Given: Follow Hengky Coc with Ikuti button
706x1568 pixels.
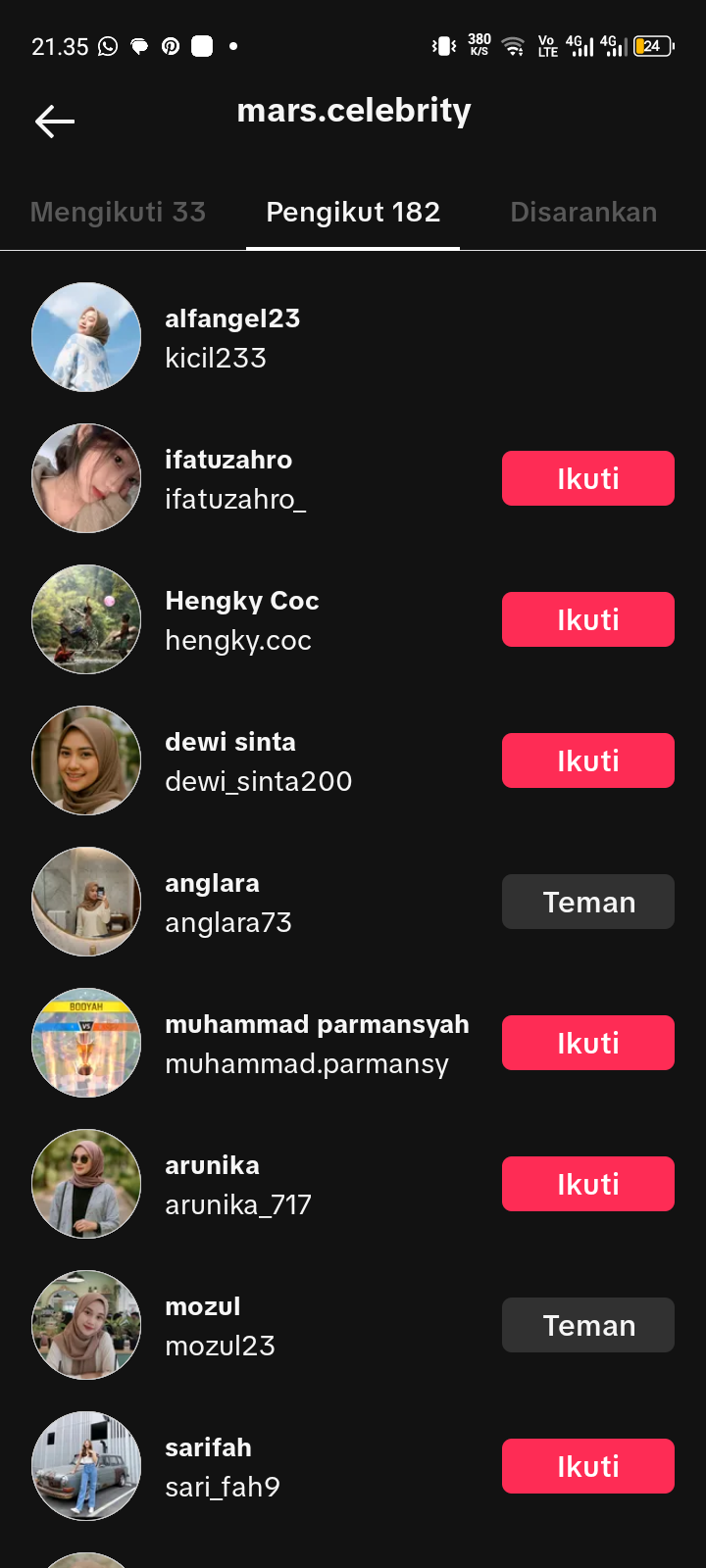Looking at the screenshot, I should click(x=588, y=619).
